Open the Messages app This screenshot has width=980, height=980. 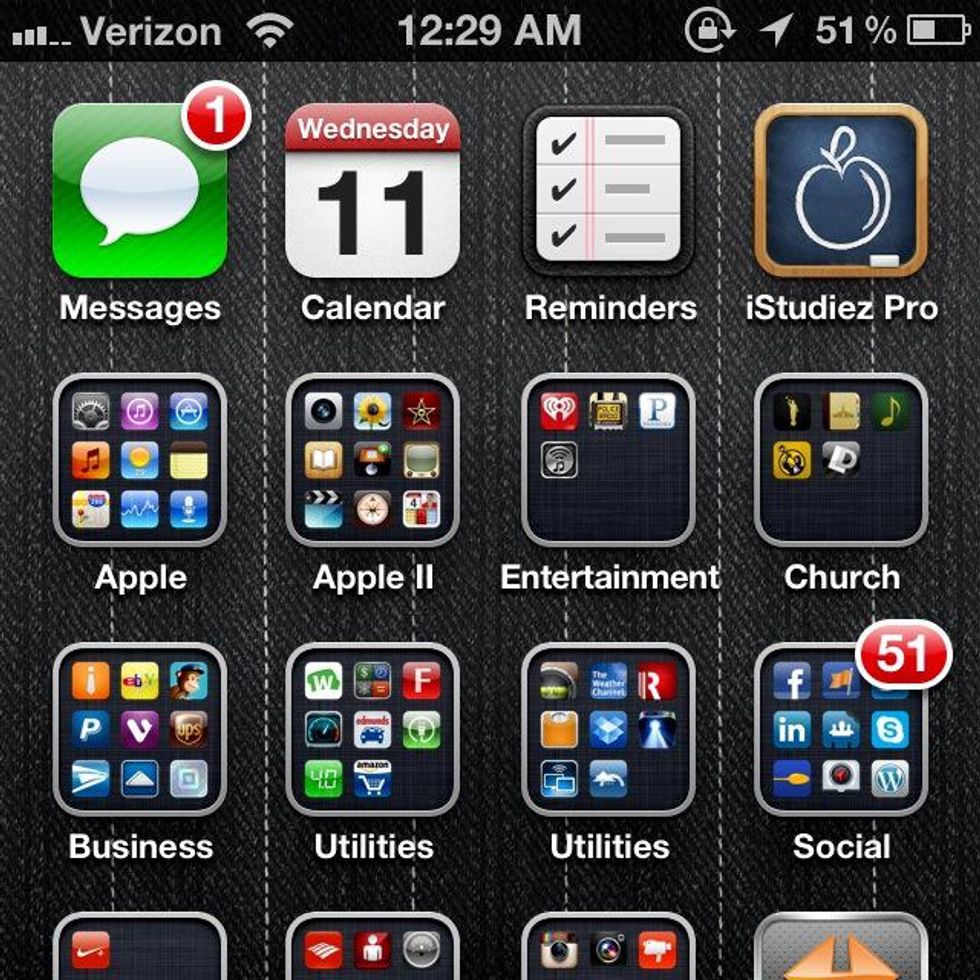coord(140,191)
